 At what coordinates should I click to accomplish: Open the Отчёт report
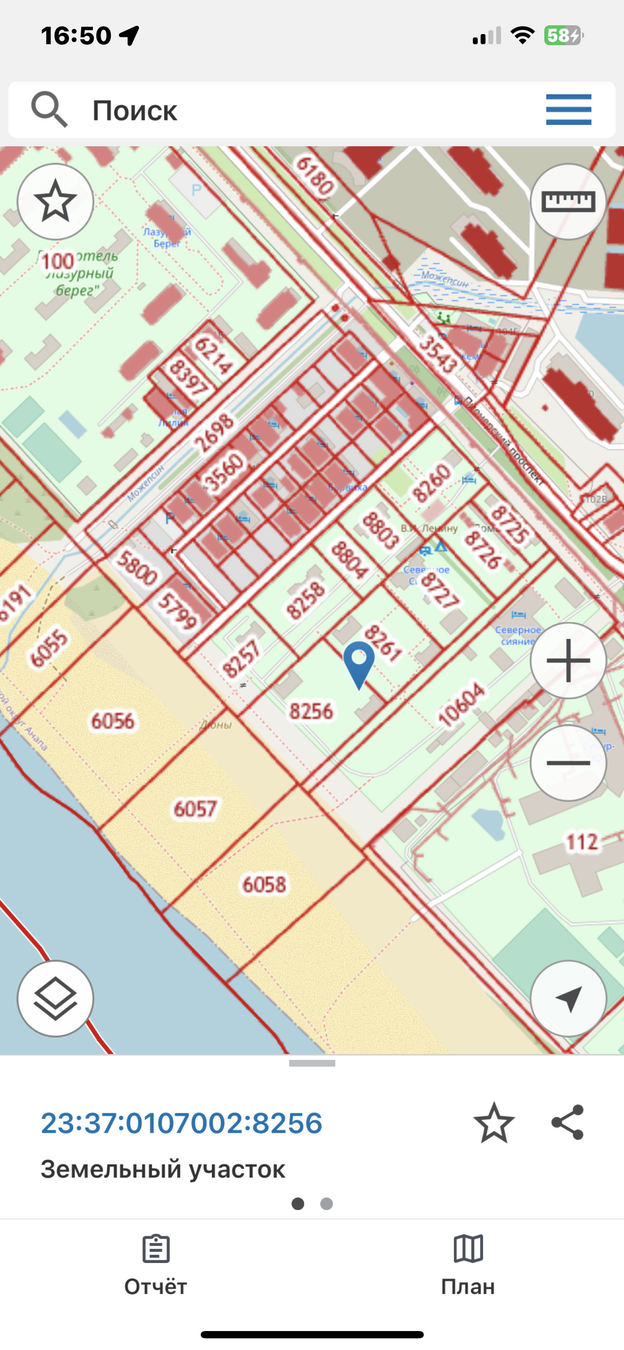point(155,1265)
